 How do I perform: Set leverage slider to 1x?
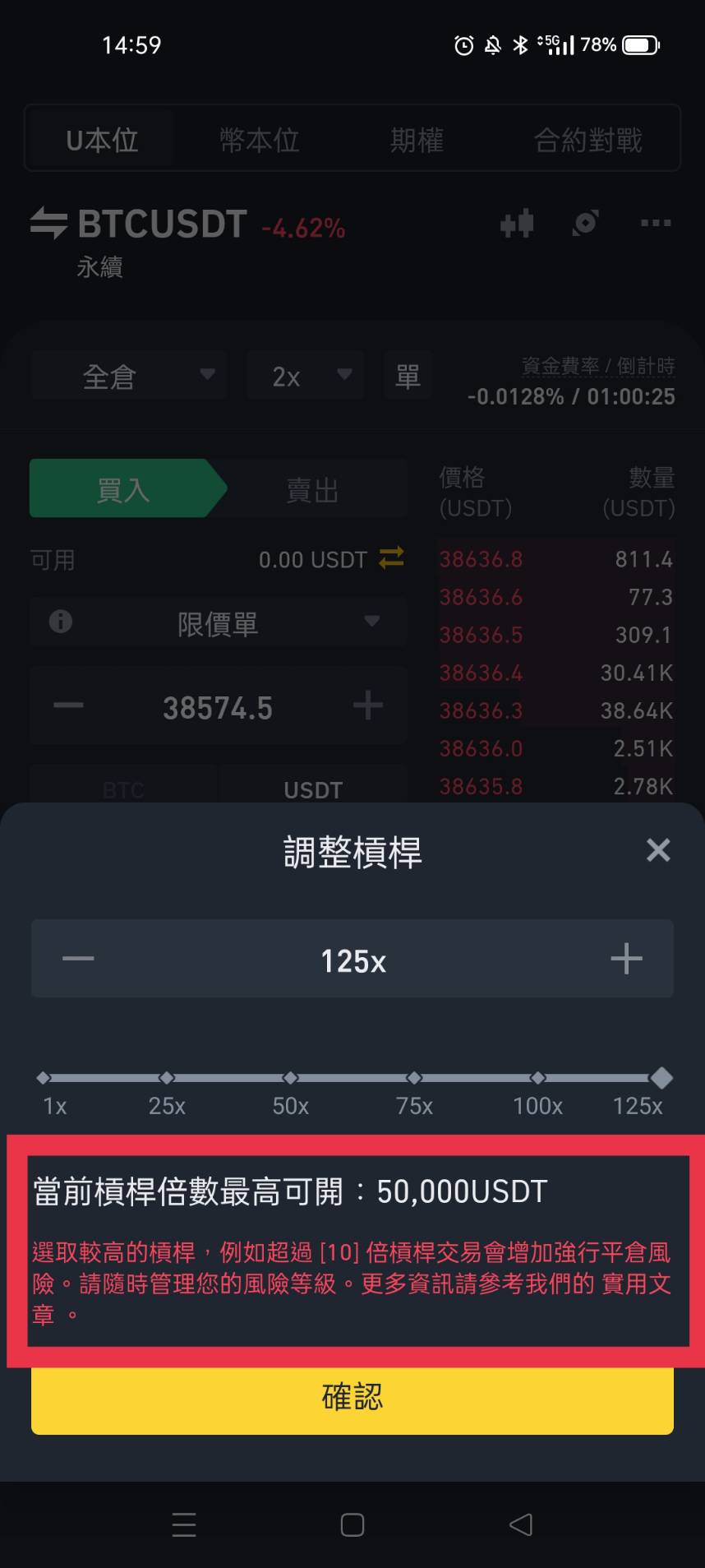coord(44,1078)
